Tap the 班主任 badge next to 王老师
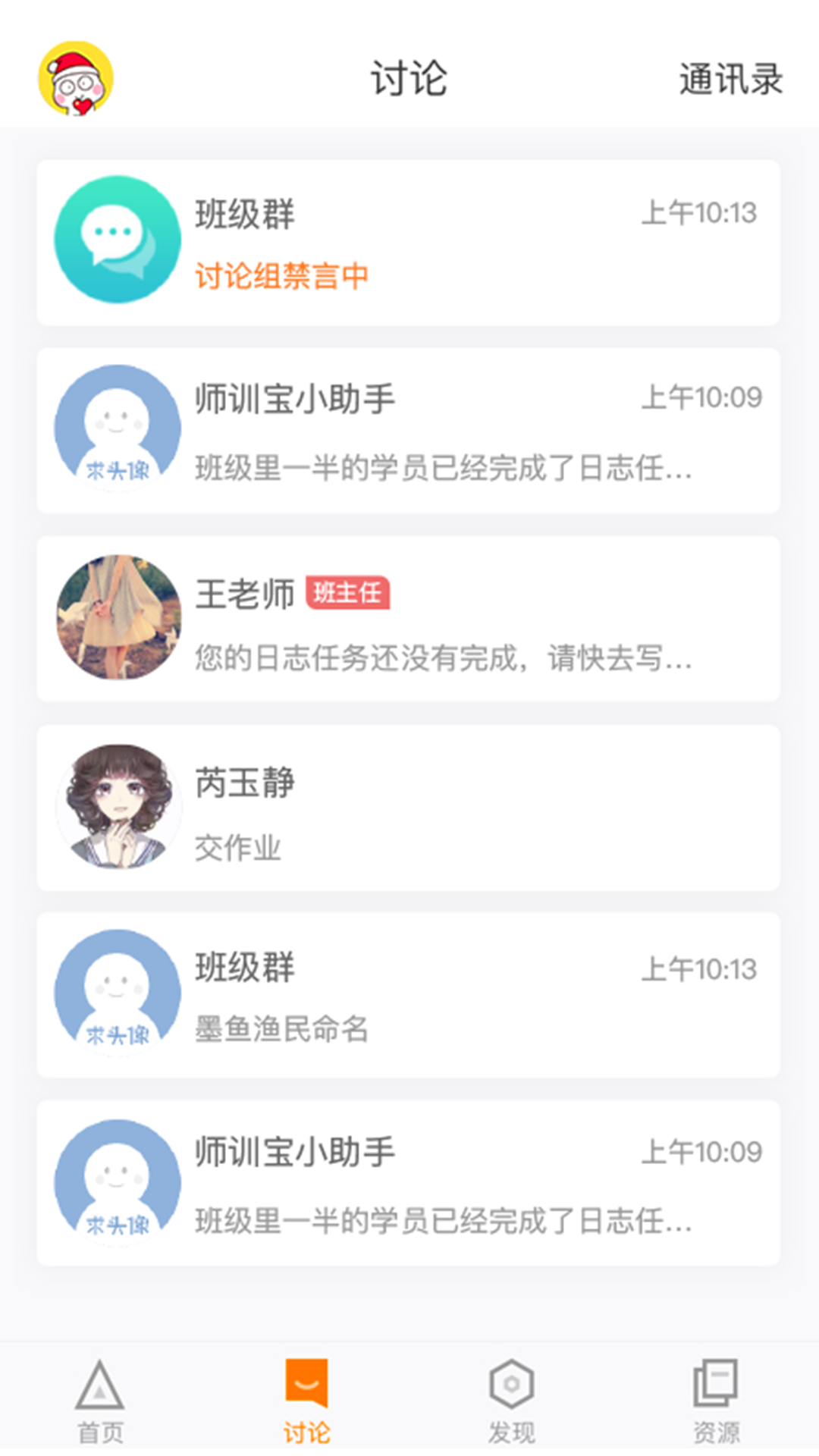Screen dimensions: 819x1456 (x=347, y=596)
